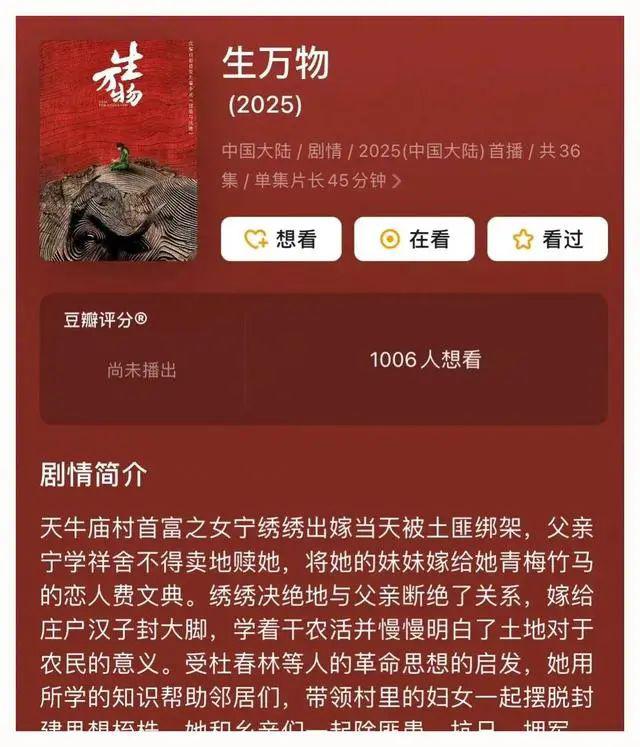Open the 豆瓣评分 rating card

(x=323, y=358)
